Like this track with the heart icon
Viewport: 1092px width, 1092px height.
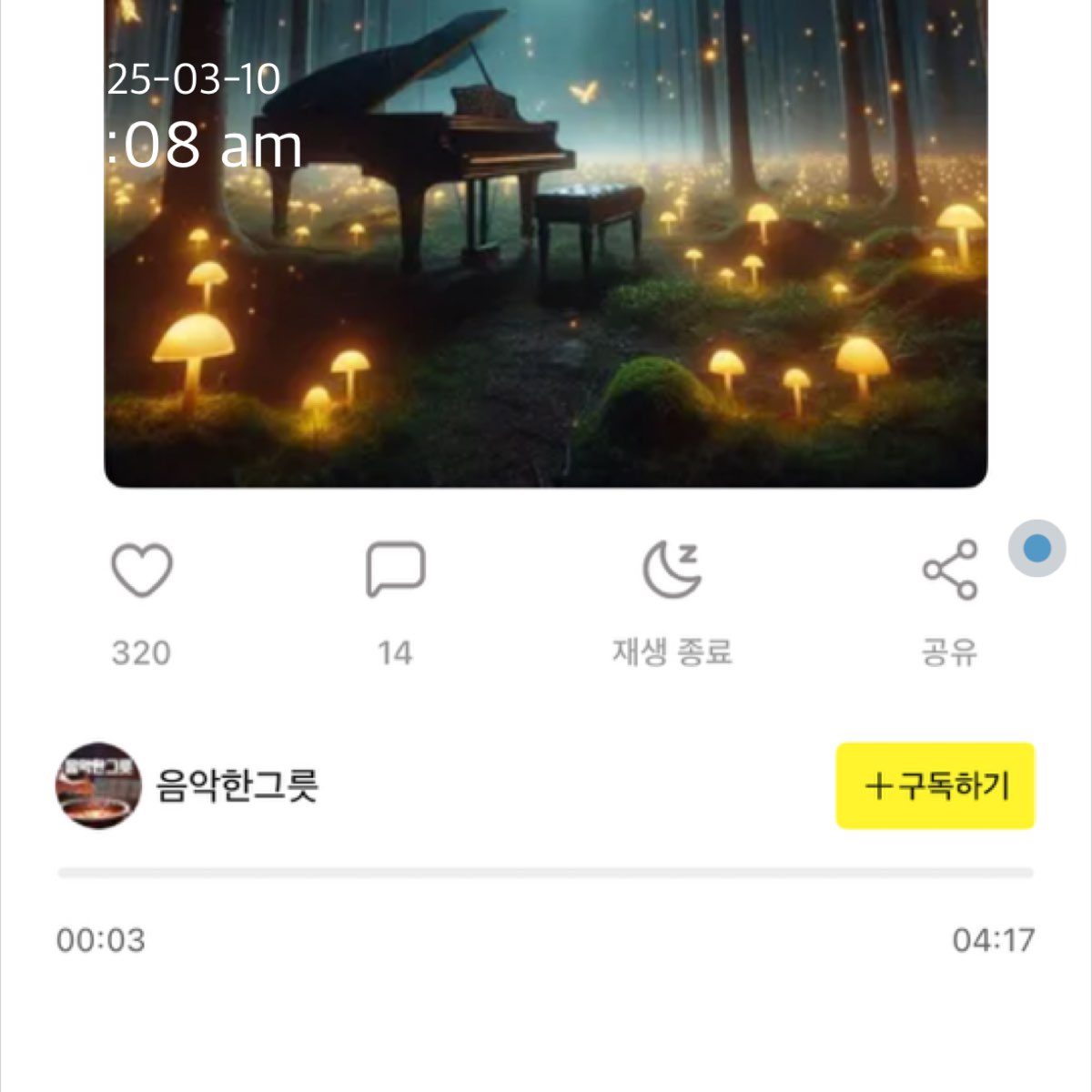[141, 571]
